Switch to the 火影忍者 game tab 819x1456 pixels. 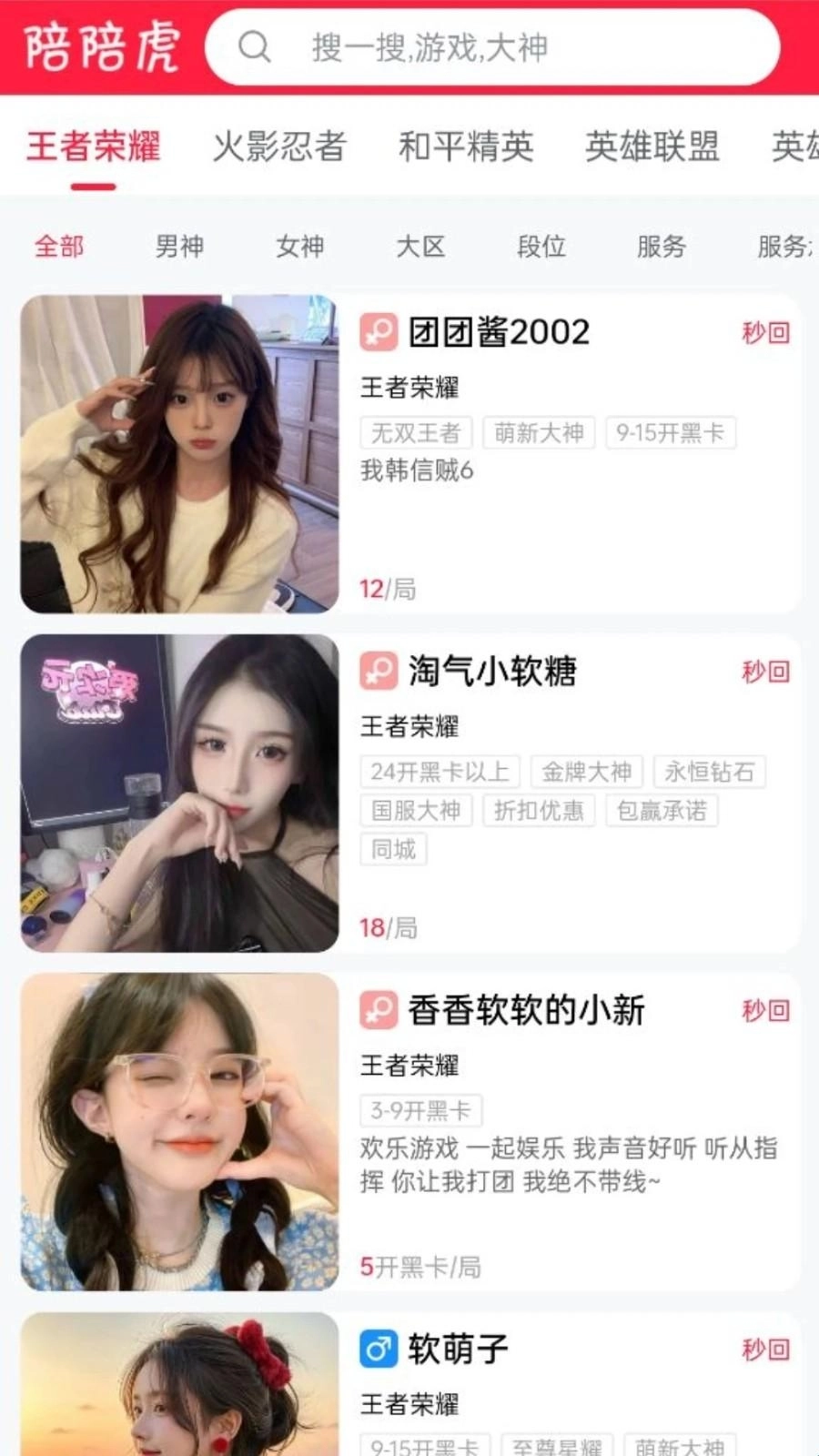coord(279,147)
